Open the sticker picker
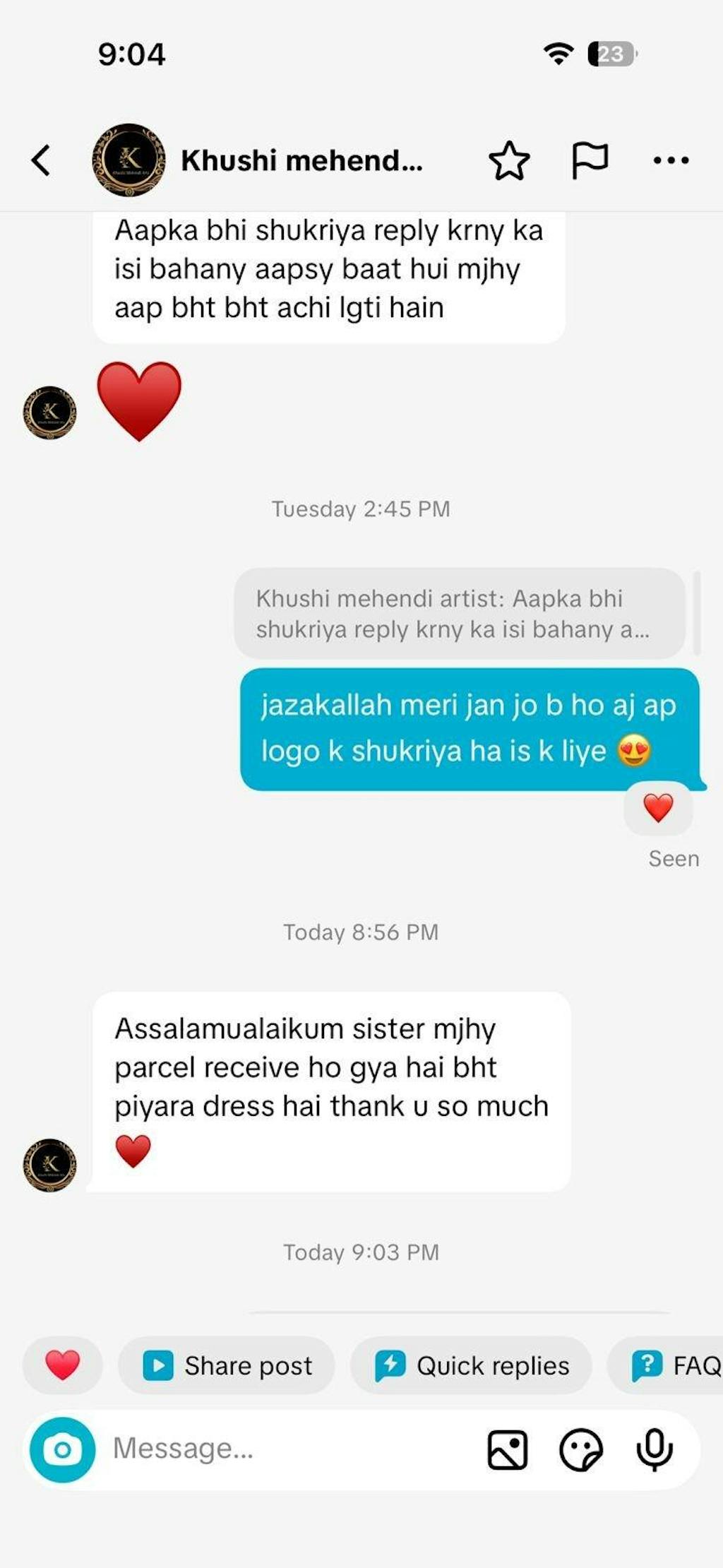This screenshot has width=723, height=1568. point(581,1450)
